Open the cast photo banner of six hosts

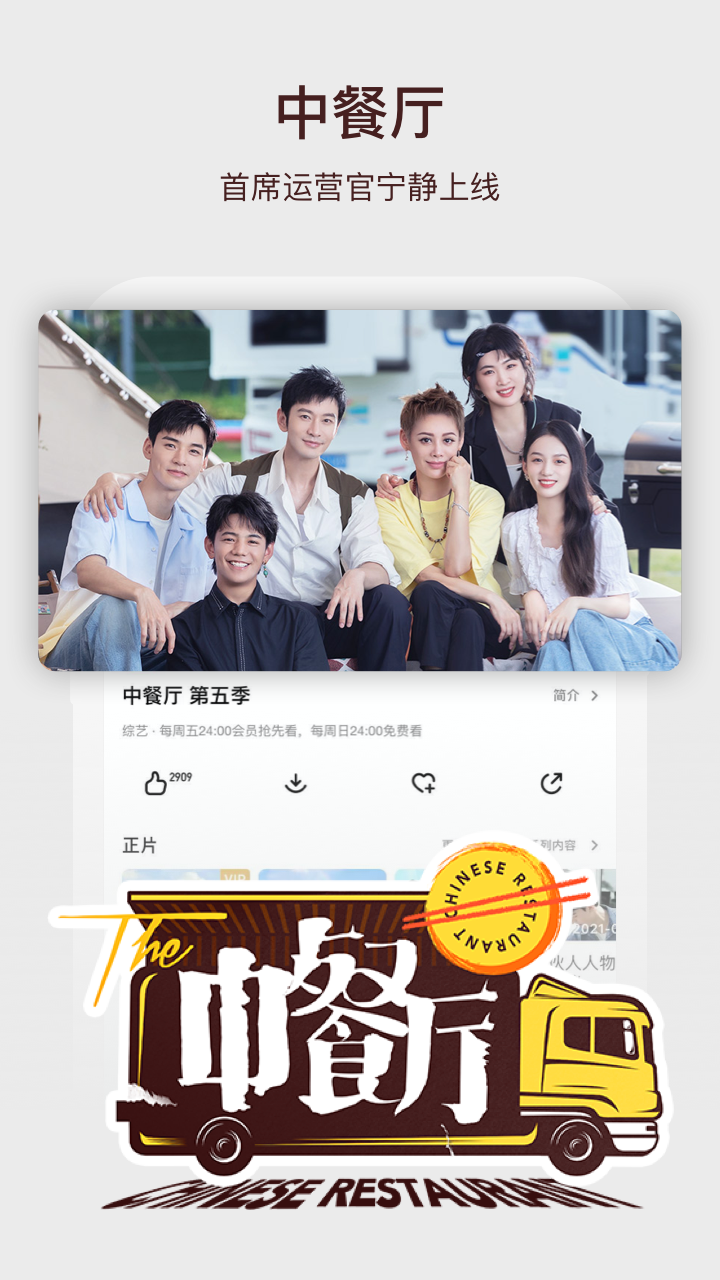[x=360, y=490]
